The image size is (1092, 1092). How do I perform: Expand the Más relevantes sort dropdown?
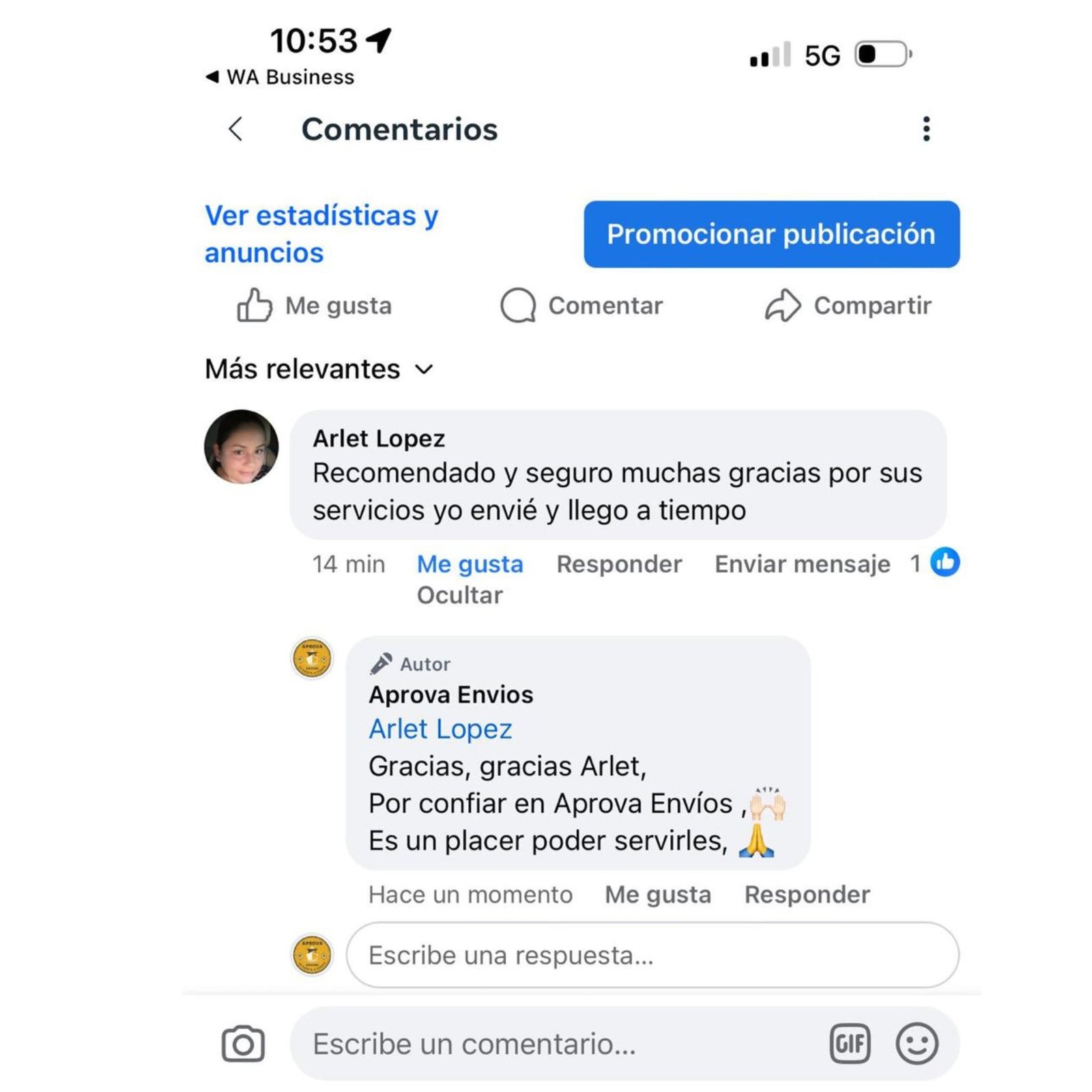point(319,369)
